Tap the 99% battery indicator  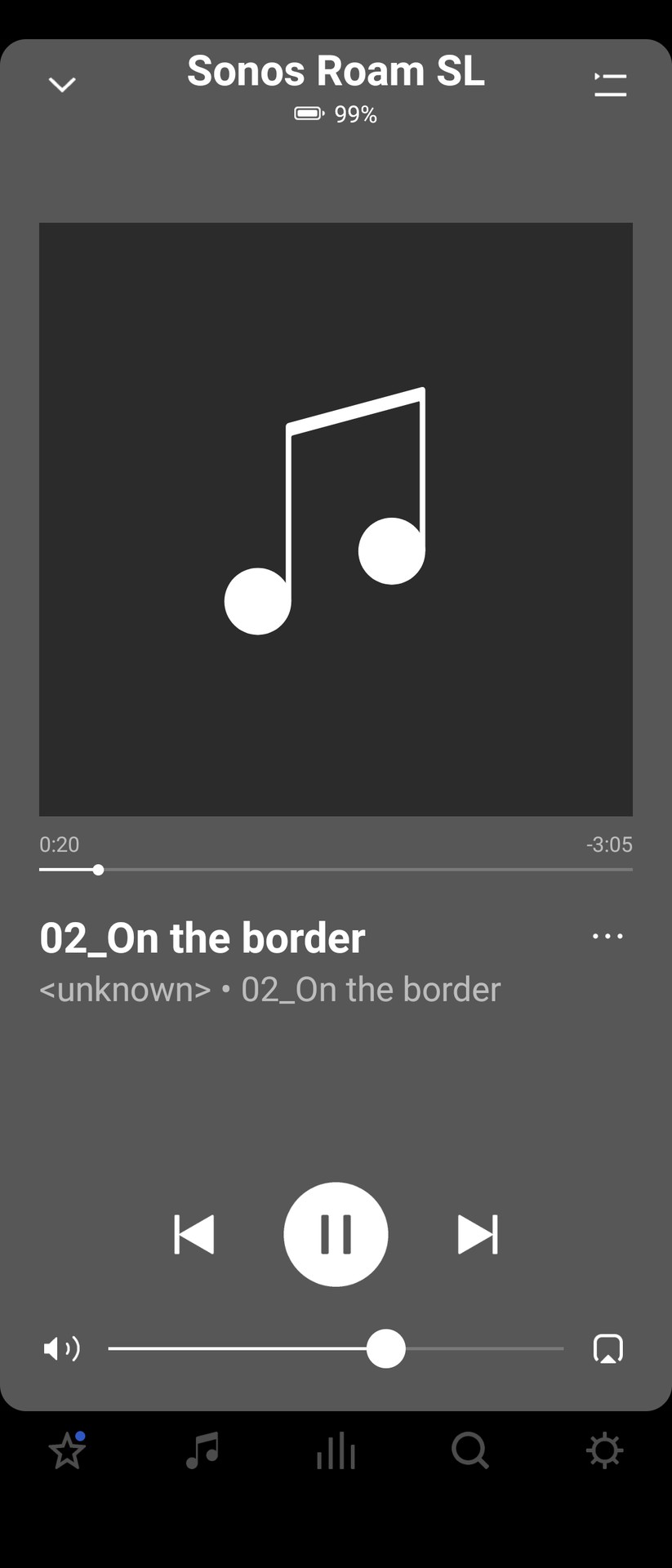point(336,114)
